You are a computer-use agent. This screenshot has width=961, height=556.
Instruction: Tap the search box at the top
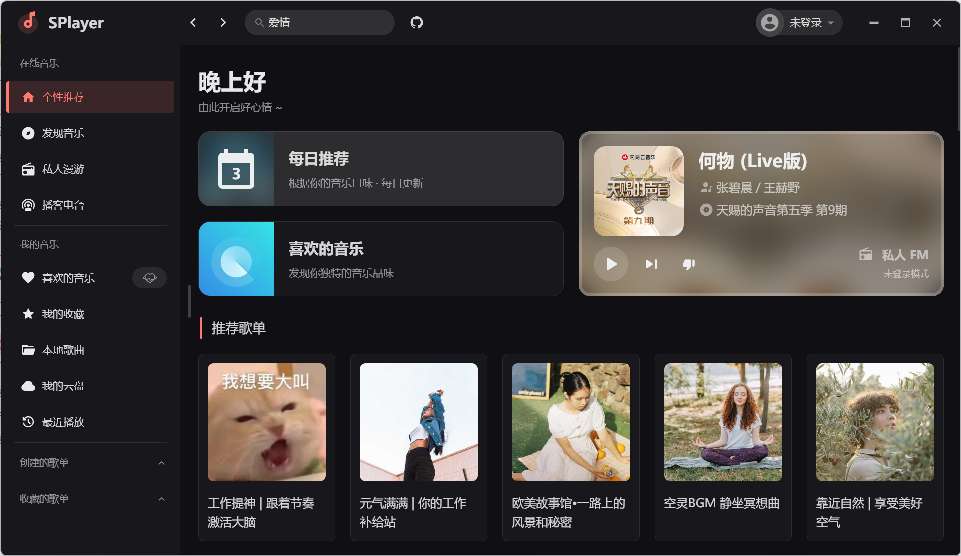pyautogui.click(x=320, y=22)
